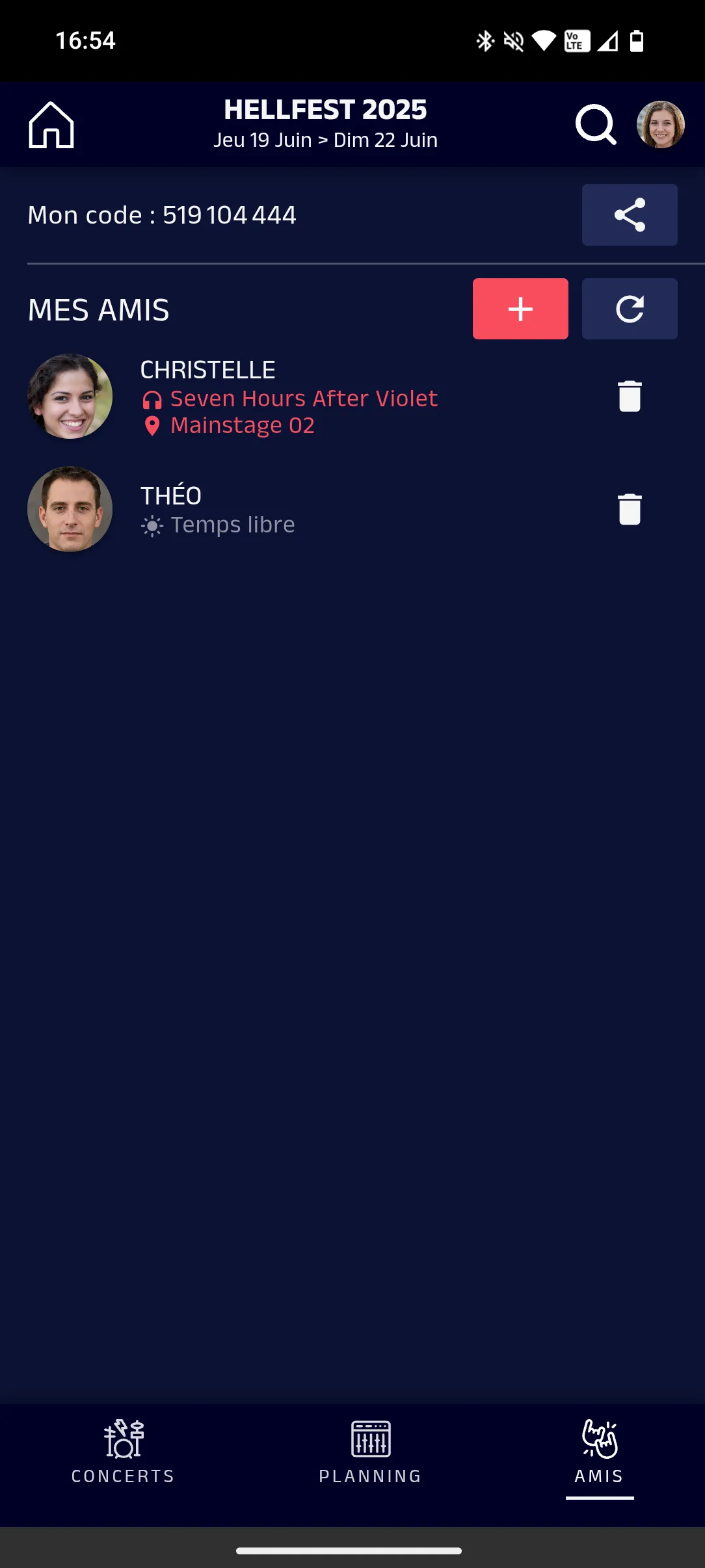This screenshot has width=705, height=1568.
Task: Delete Christelle from friends
Action: (x=629, y=397)
